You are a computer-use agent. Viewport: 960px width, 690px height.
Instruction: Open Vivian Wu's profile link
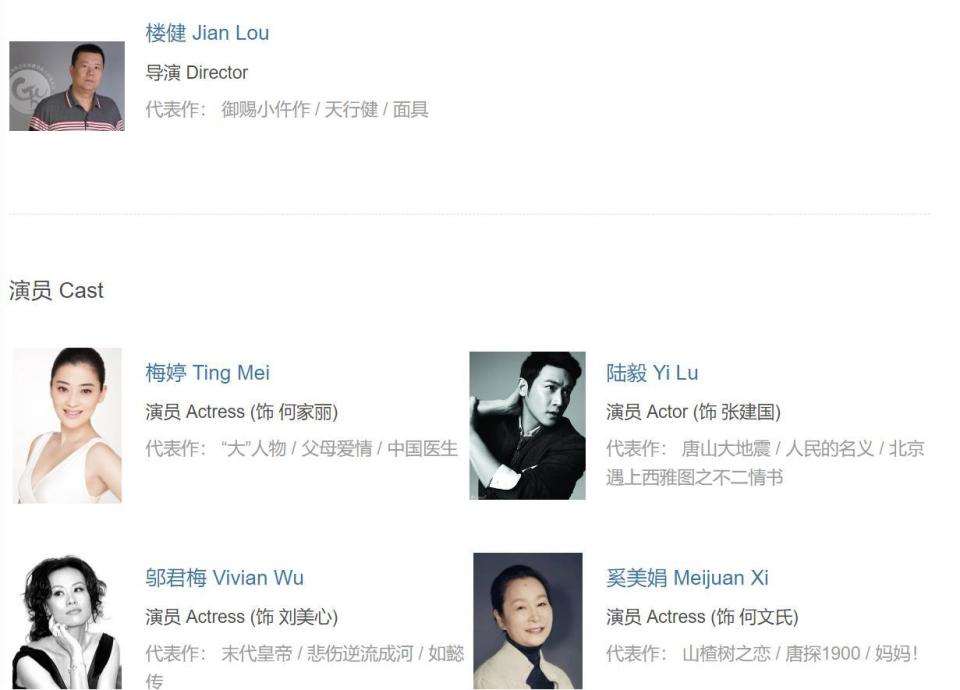pyautogui.click(x=224, y=578)
